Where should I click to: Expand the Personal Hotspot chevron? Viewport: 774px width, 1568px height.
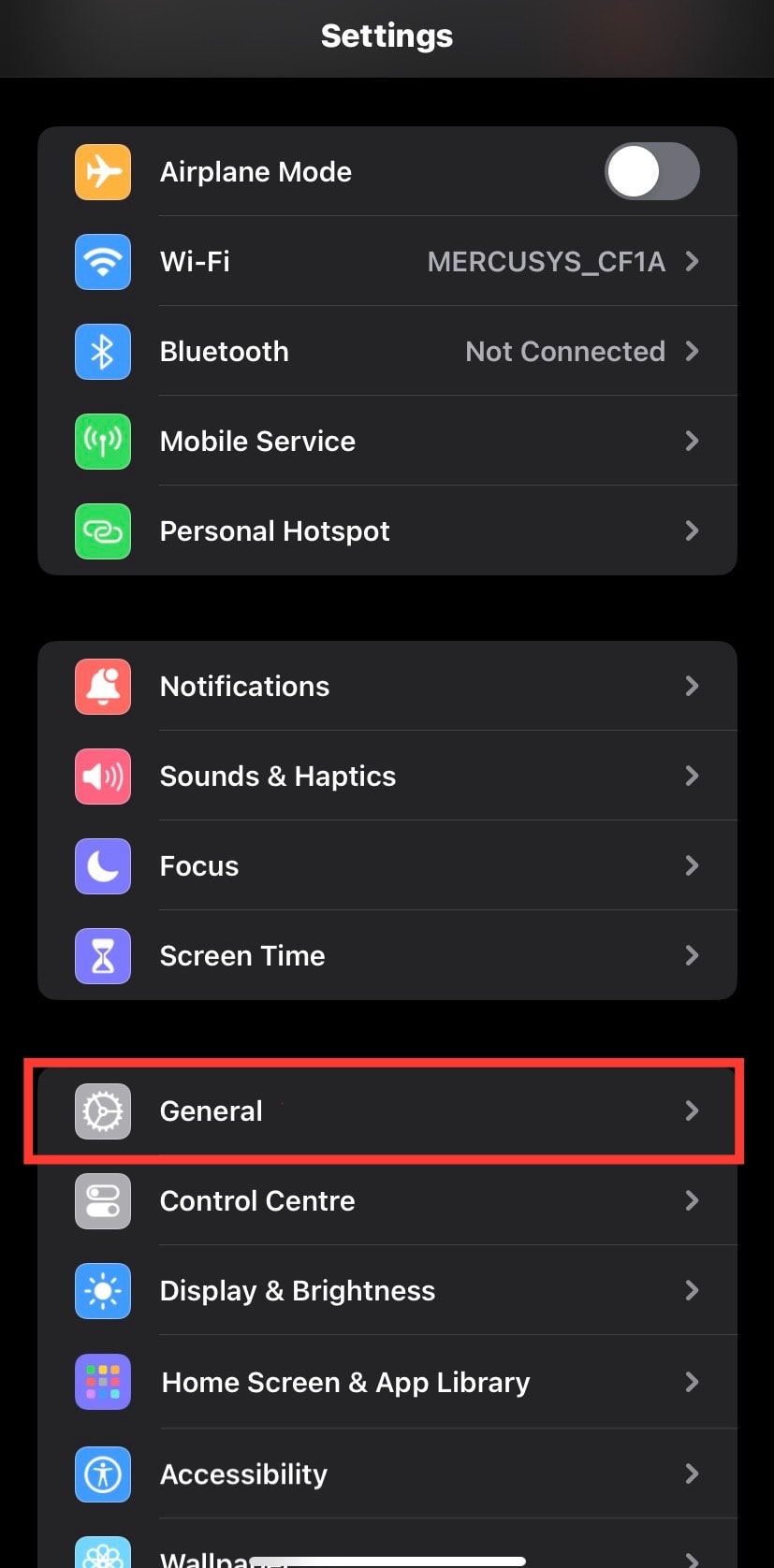[692, 531]
